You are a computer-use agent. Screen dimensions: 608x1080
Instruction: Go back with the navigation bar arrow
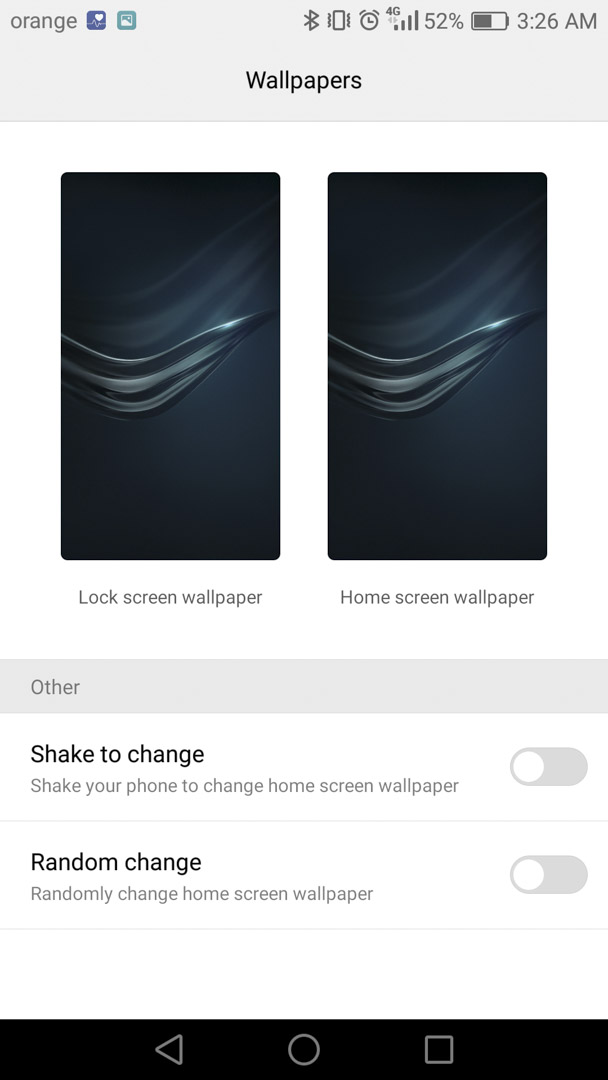(x=169, y=1050)
